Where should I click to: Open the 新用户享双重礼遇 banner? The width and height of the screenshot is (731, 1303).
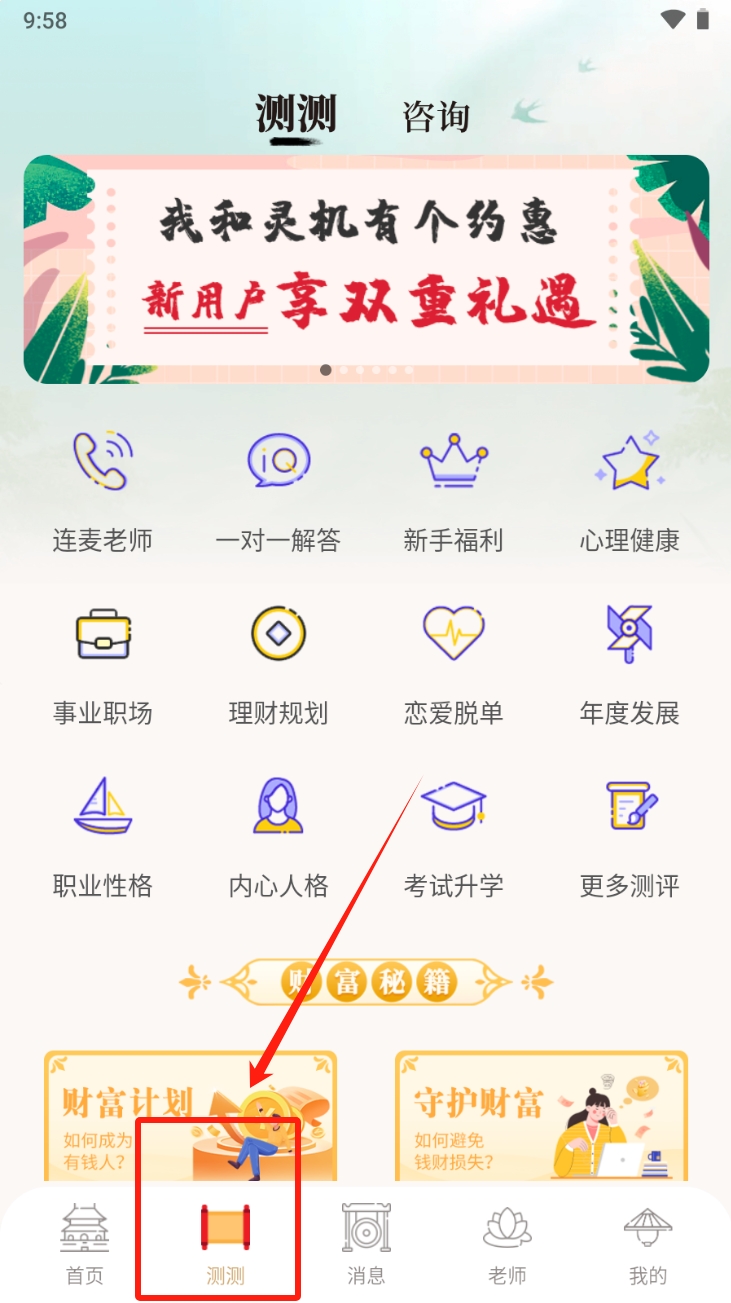pyautogui.click(x=366, y=268)
